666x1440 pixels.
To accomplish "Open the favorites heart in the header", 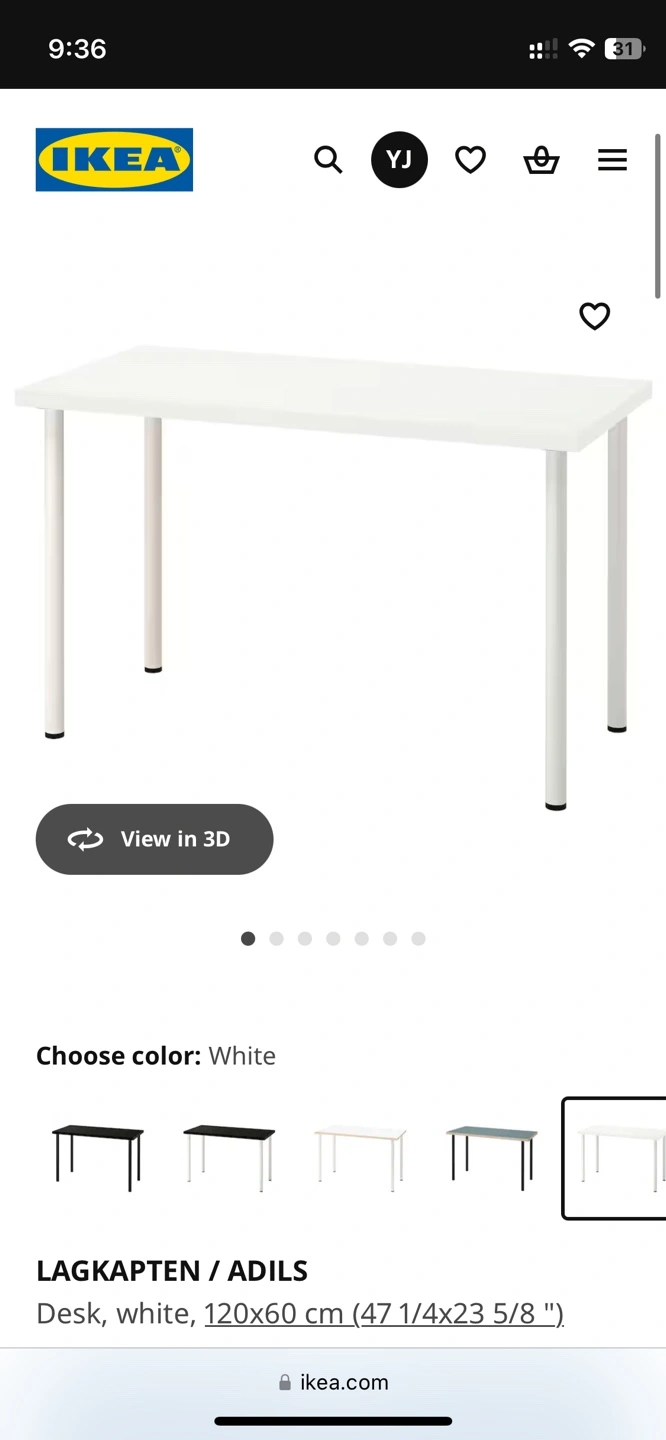I will 470,160.
